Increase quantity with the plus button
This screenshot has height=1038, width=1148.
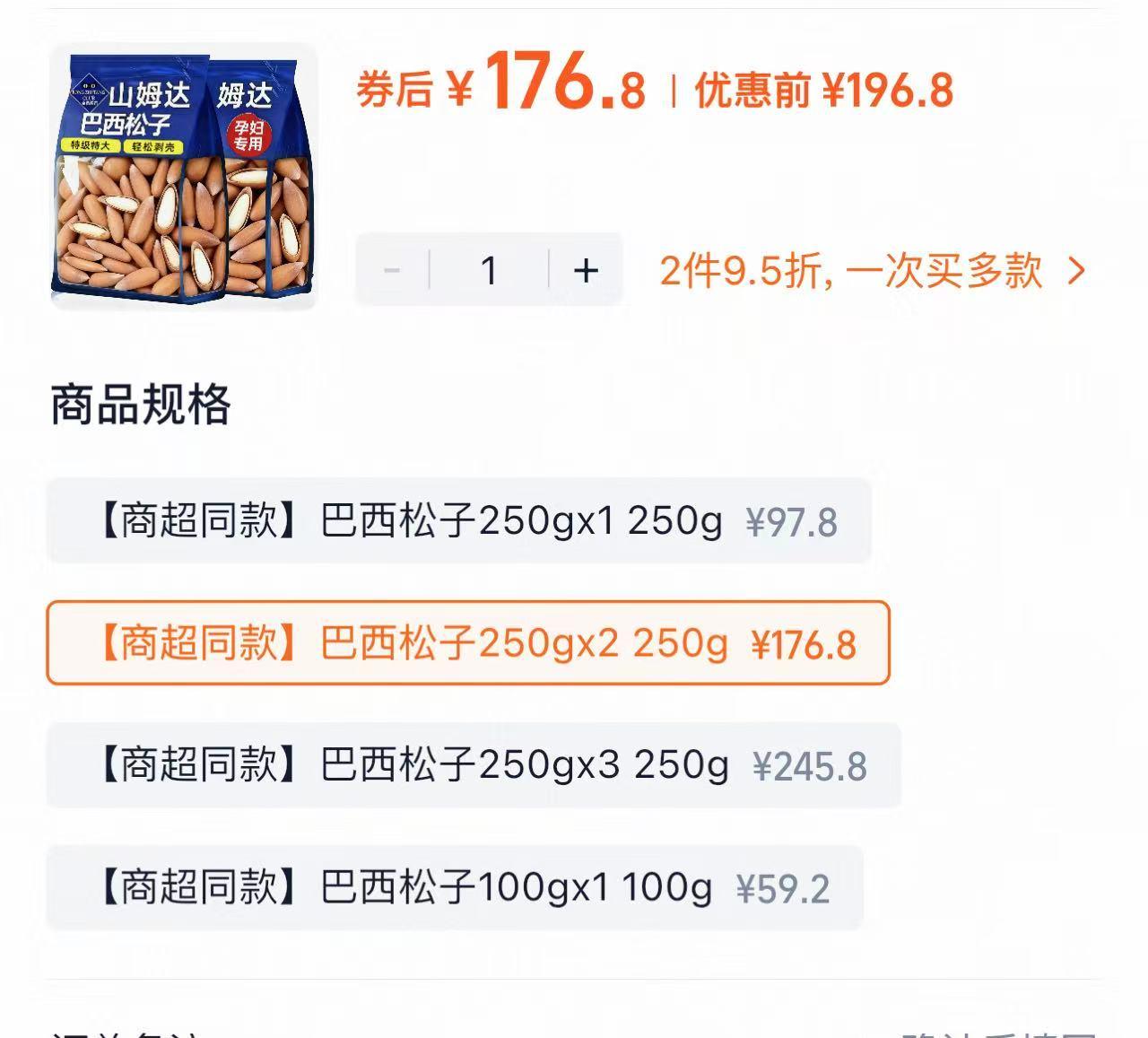pos(586,270)
